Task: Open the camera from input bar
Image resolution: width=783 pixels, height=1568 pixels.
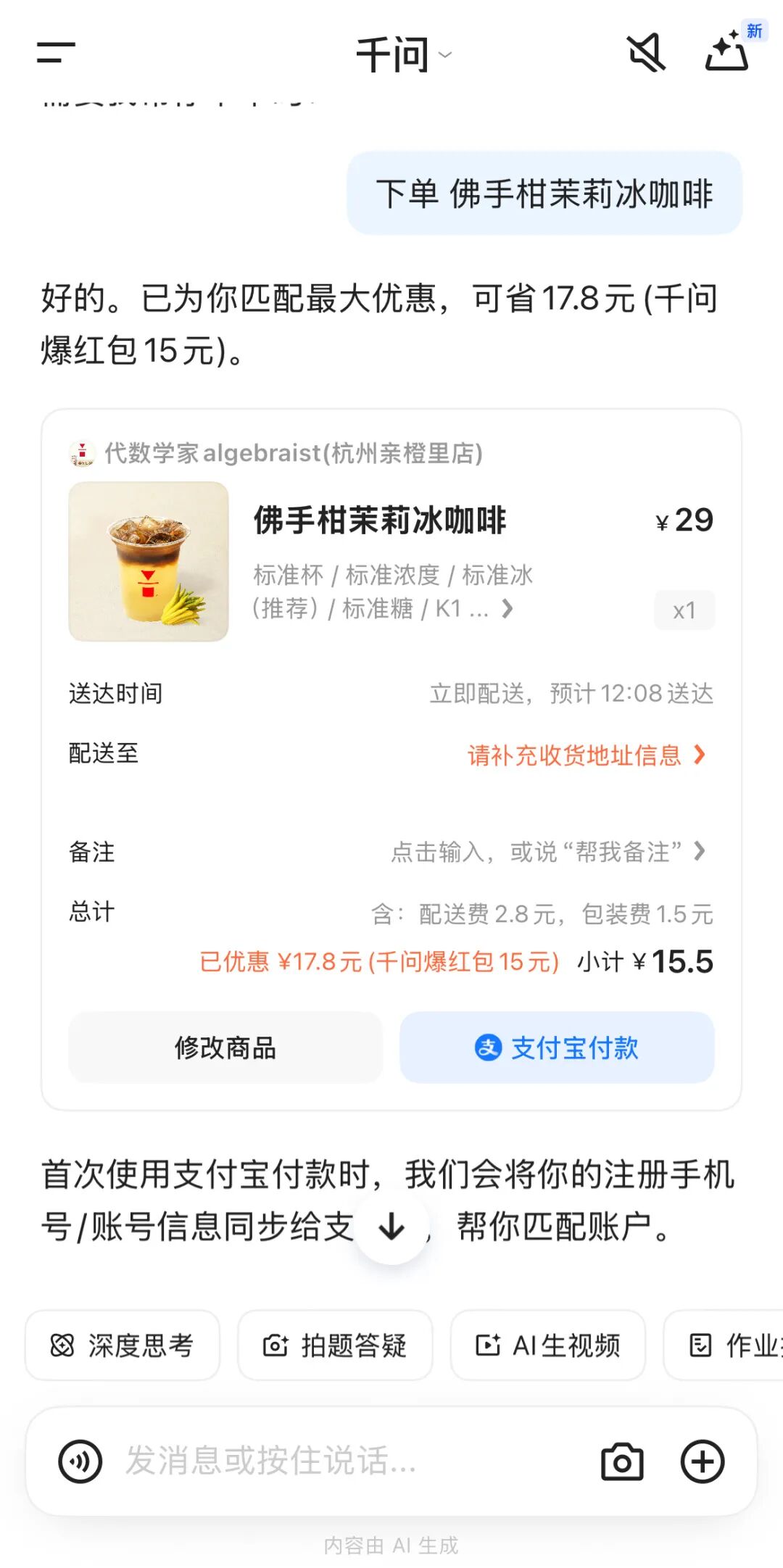Action: click(622, 1461)
